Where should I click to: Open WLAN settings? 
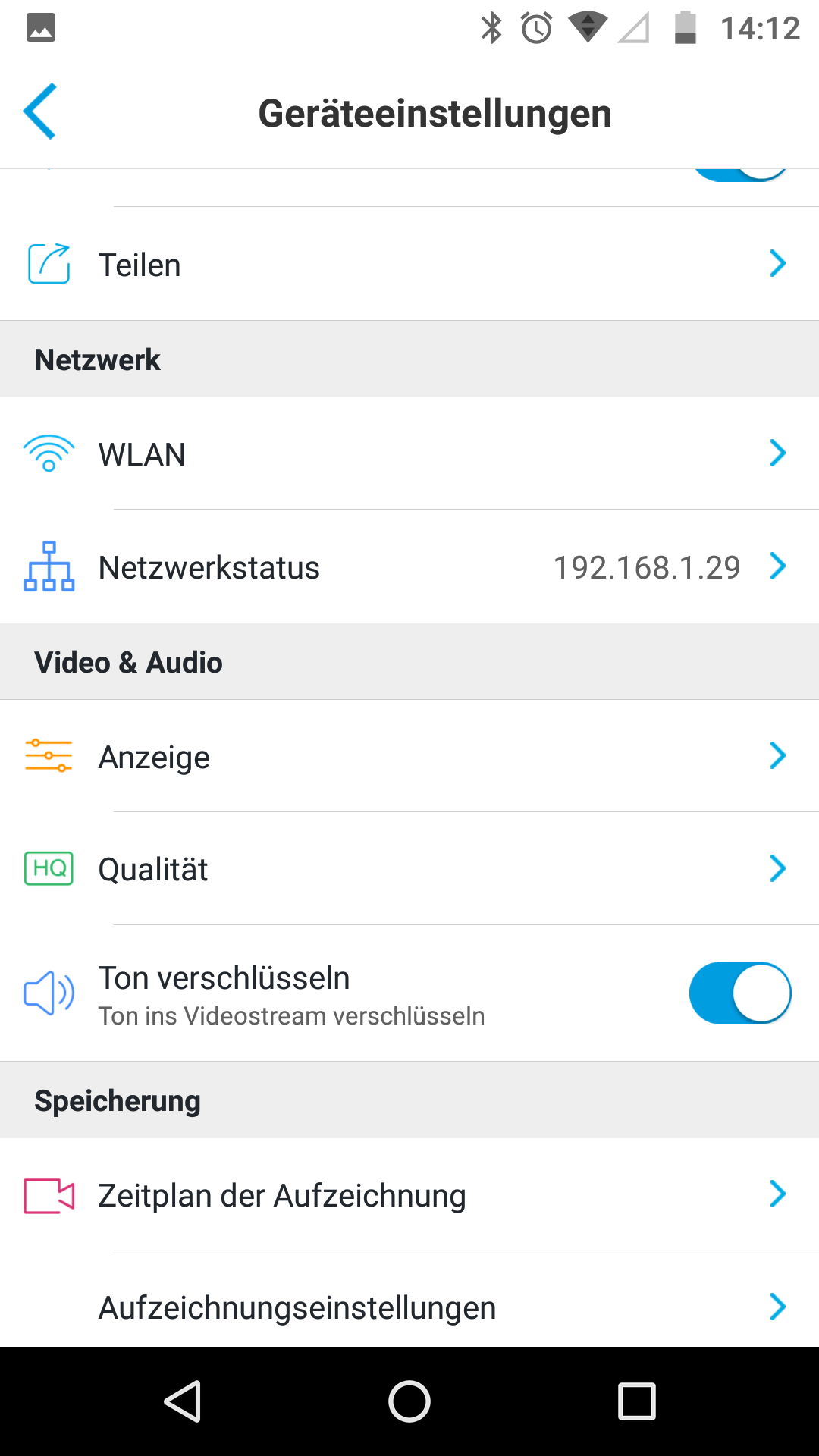pos(409,453)
